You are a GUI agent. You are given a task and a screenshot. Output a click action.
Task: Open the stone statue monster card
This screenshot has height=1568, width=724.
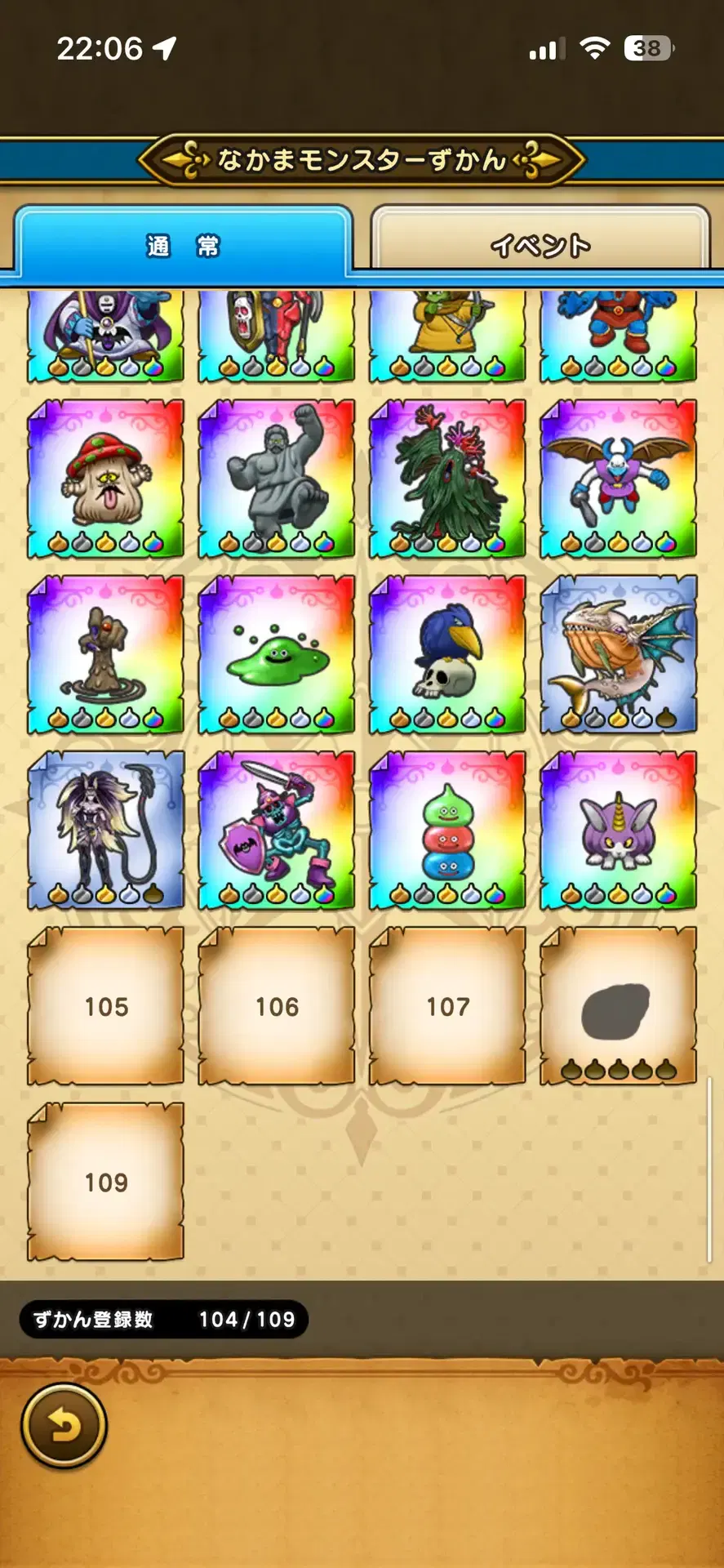click(x=277, y=479)
